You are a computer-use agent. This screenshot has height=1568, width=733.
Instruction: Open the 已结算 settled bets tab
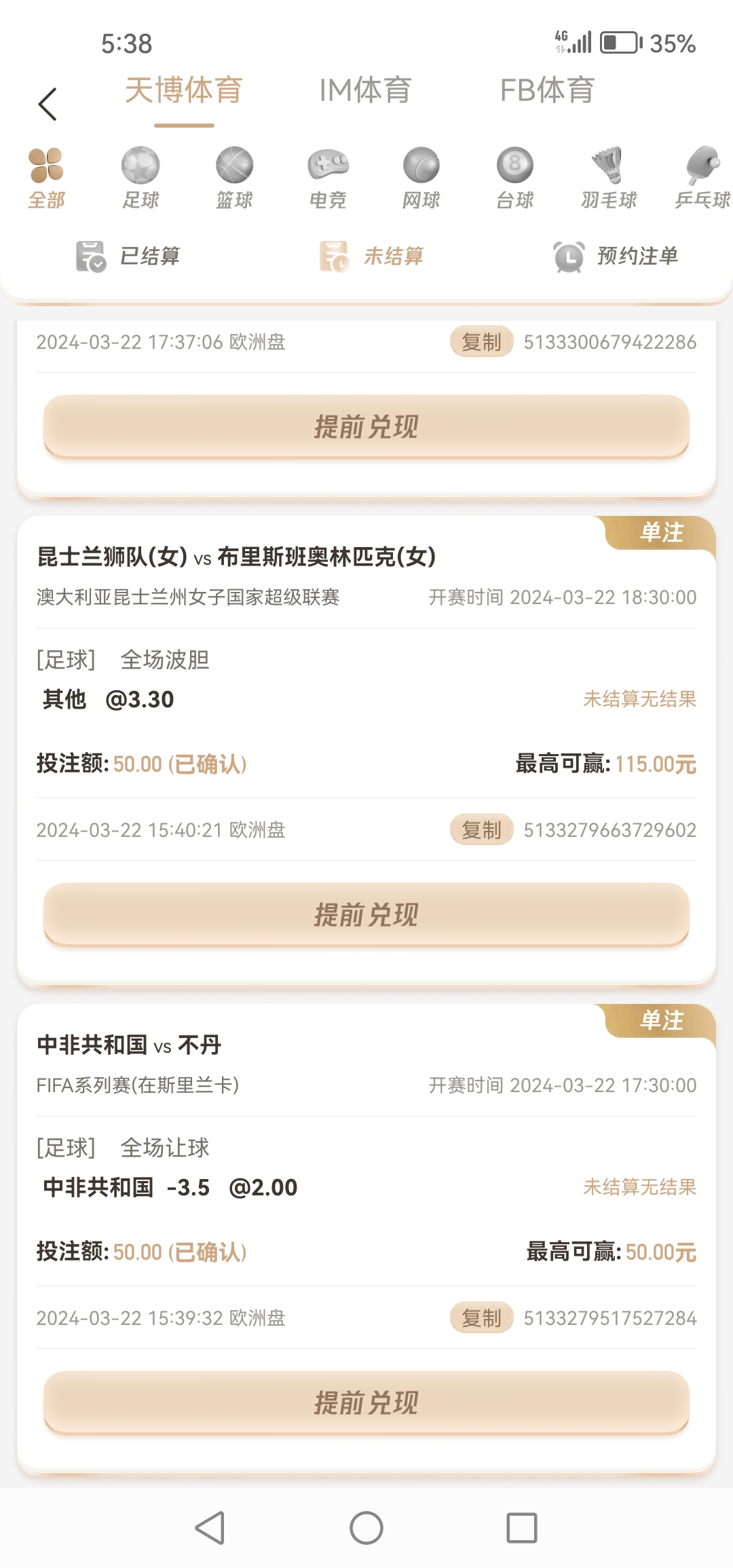pos(129,257)
